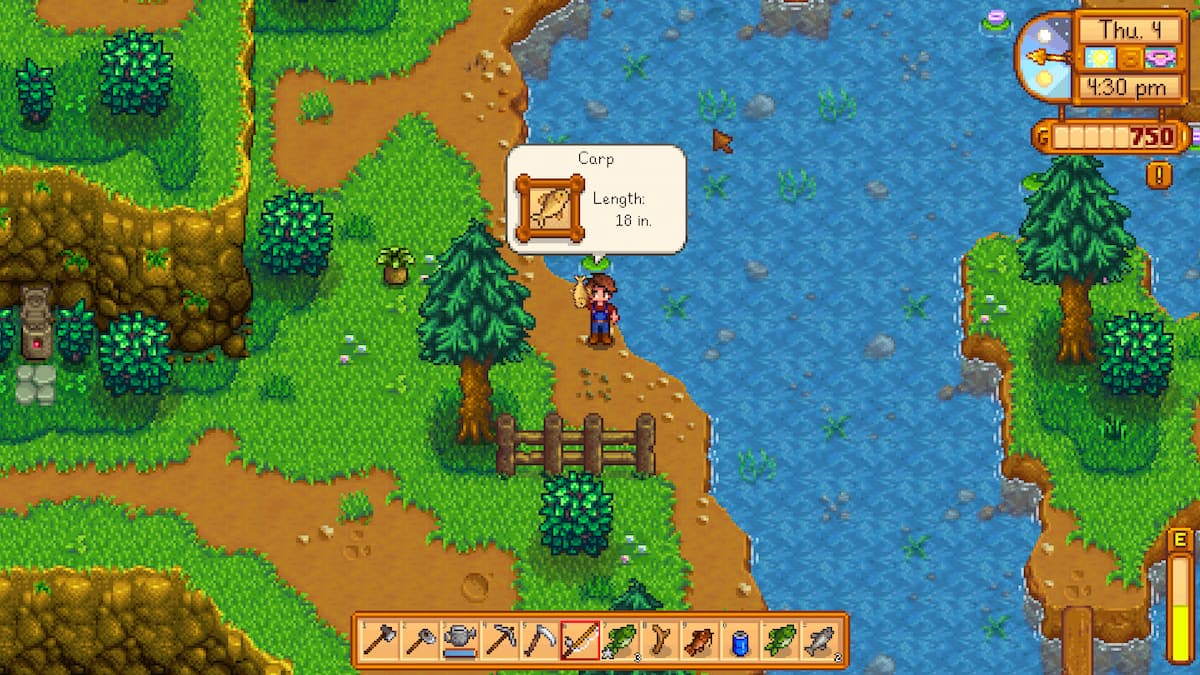Choose the scythe from the toolbar

pos(540,640)
